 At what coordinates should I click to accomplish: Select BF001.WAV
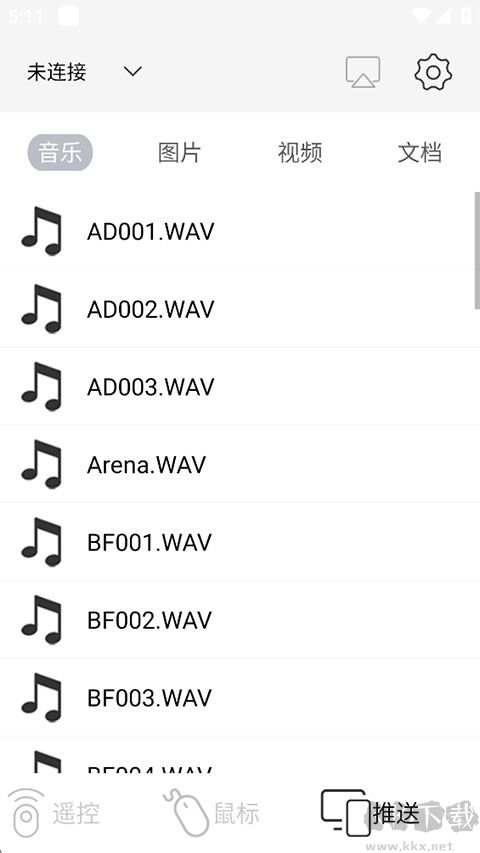[240, 542]
